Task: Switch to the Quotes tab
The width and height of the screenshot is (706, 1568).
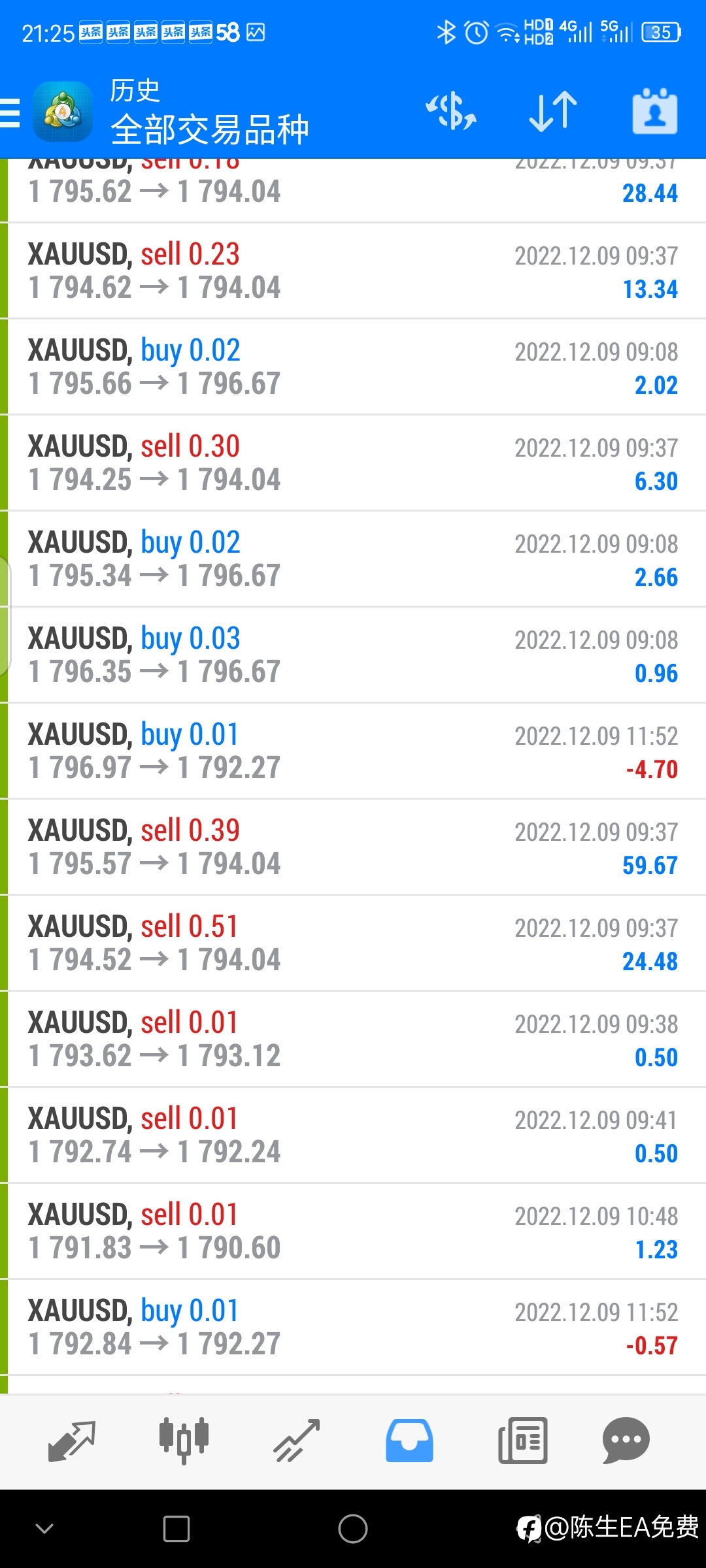Action: pos(72,1441)
